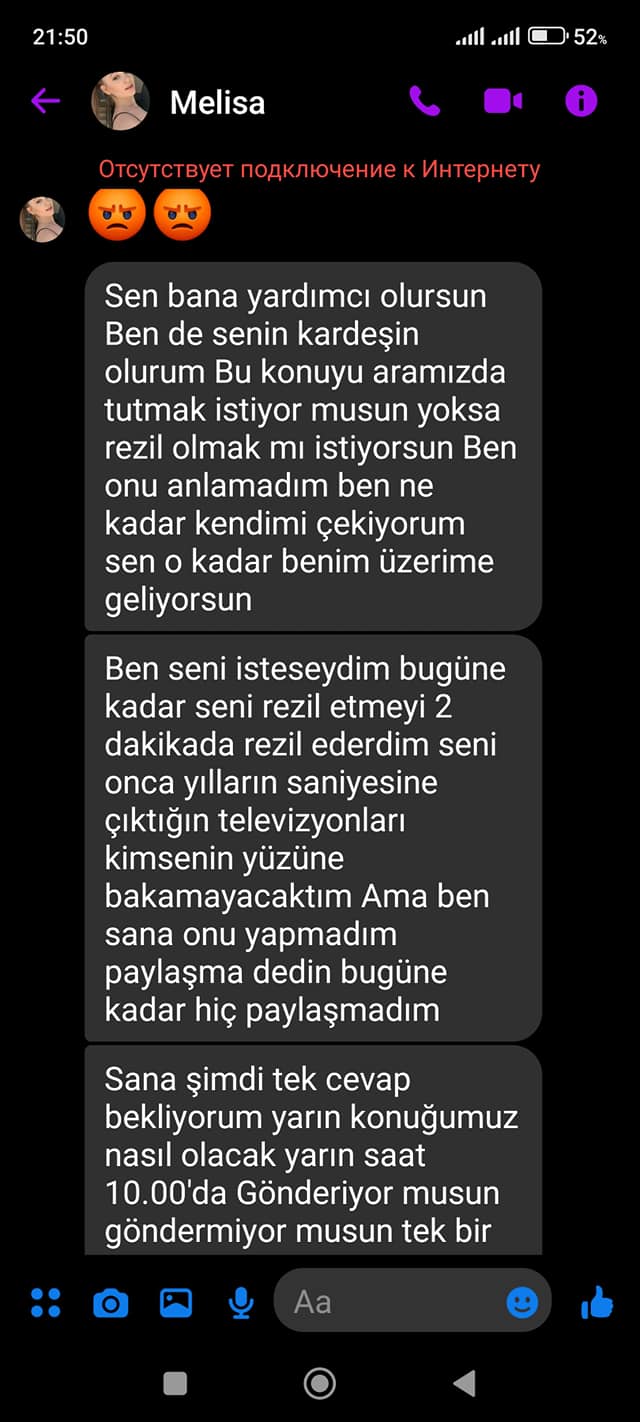Open conversation info for Melisa
This screenshot has width=640, height=1422.
(581, 101)
